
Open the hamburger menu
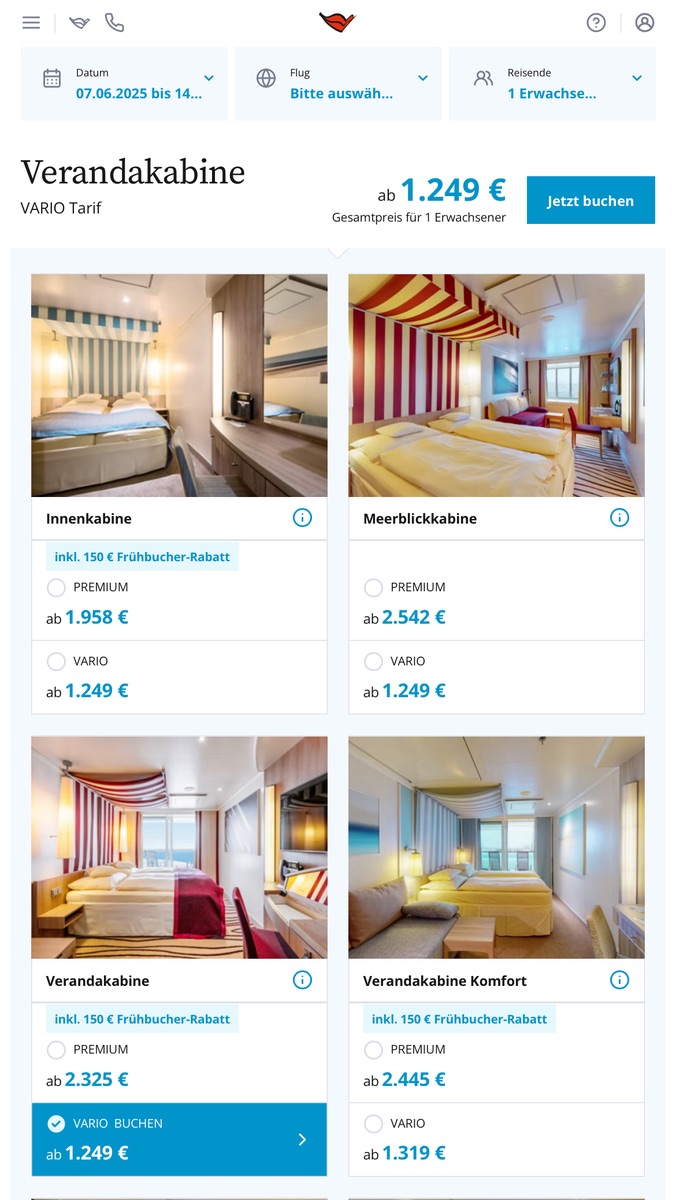(31, 22)
